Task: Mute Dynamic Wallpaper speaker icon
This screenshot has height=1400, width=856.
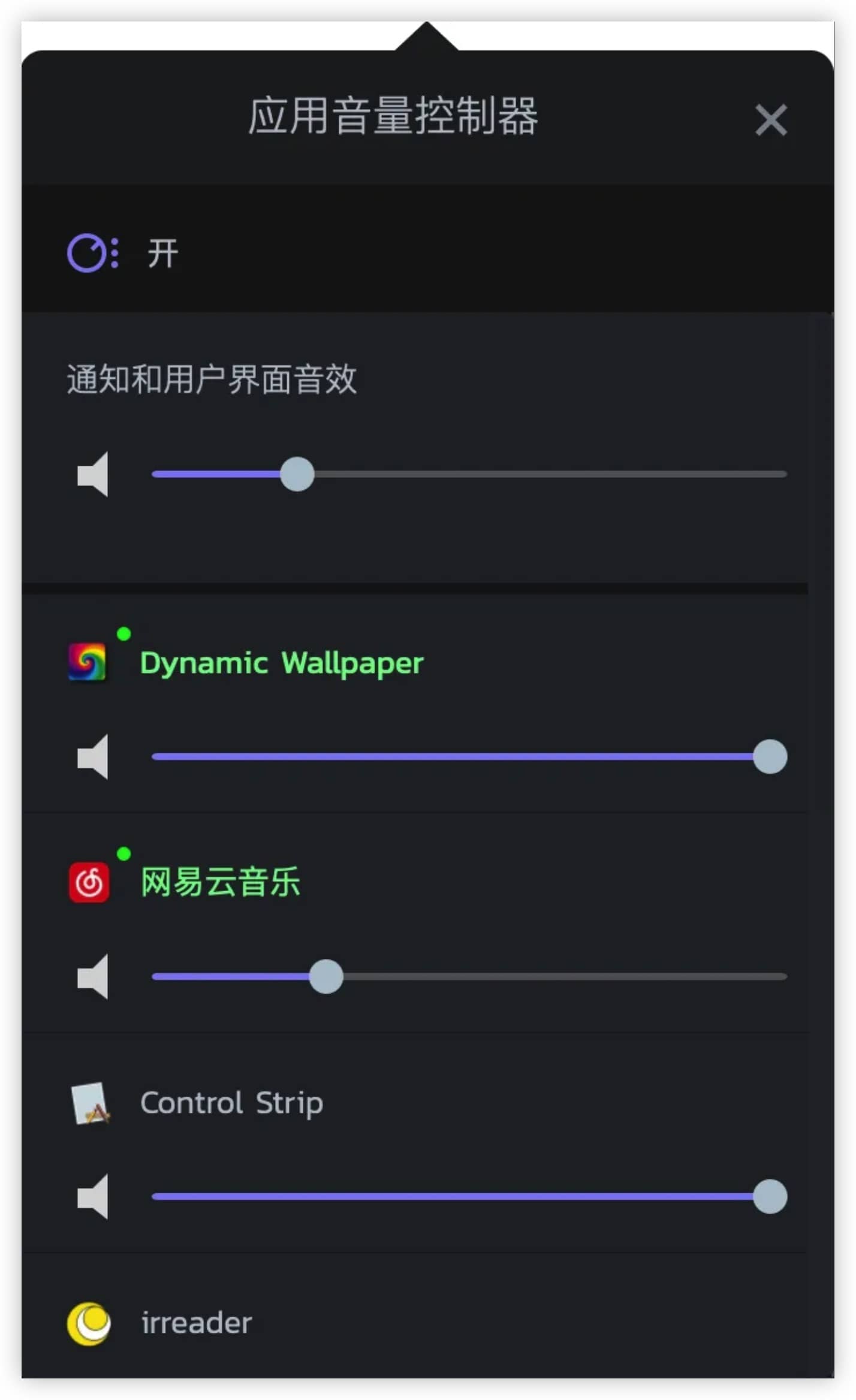Action: click(x=94, y=756)
